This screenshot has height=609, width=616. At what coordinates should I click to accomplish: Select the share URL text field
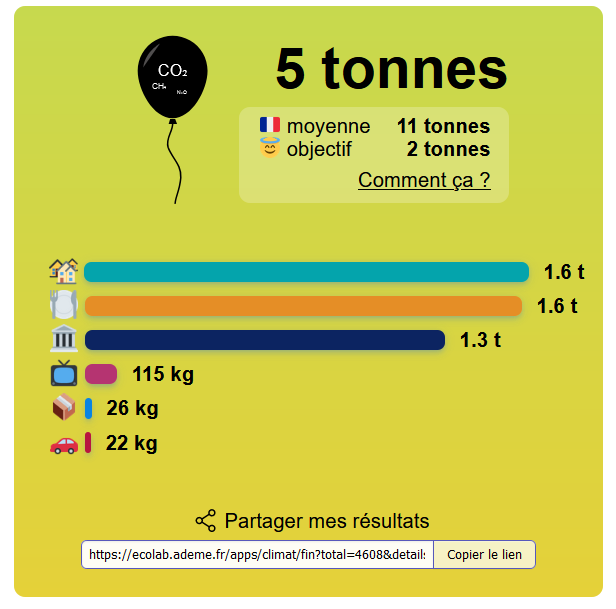257,554
